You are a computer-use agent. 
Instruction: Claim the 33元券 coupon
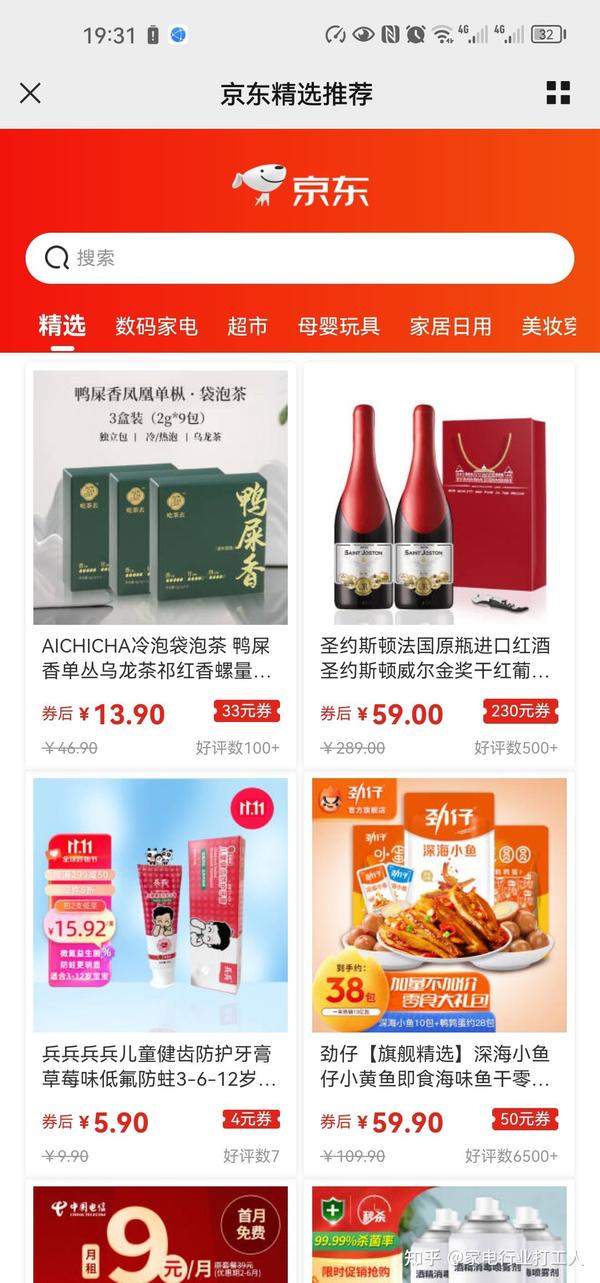[x=246, y=711]
